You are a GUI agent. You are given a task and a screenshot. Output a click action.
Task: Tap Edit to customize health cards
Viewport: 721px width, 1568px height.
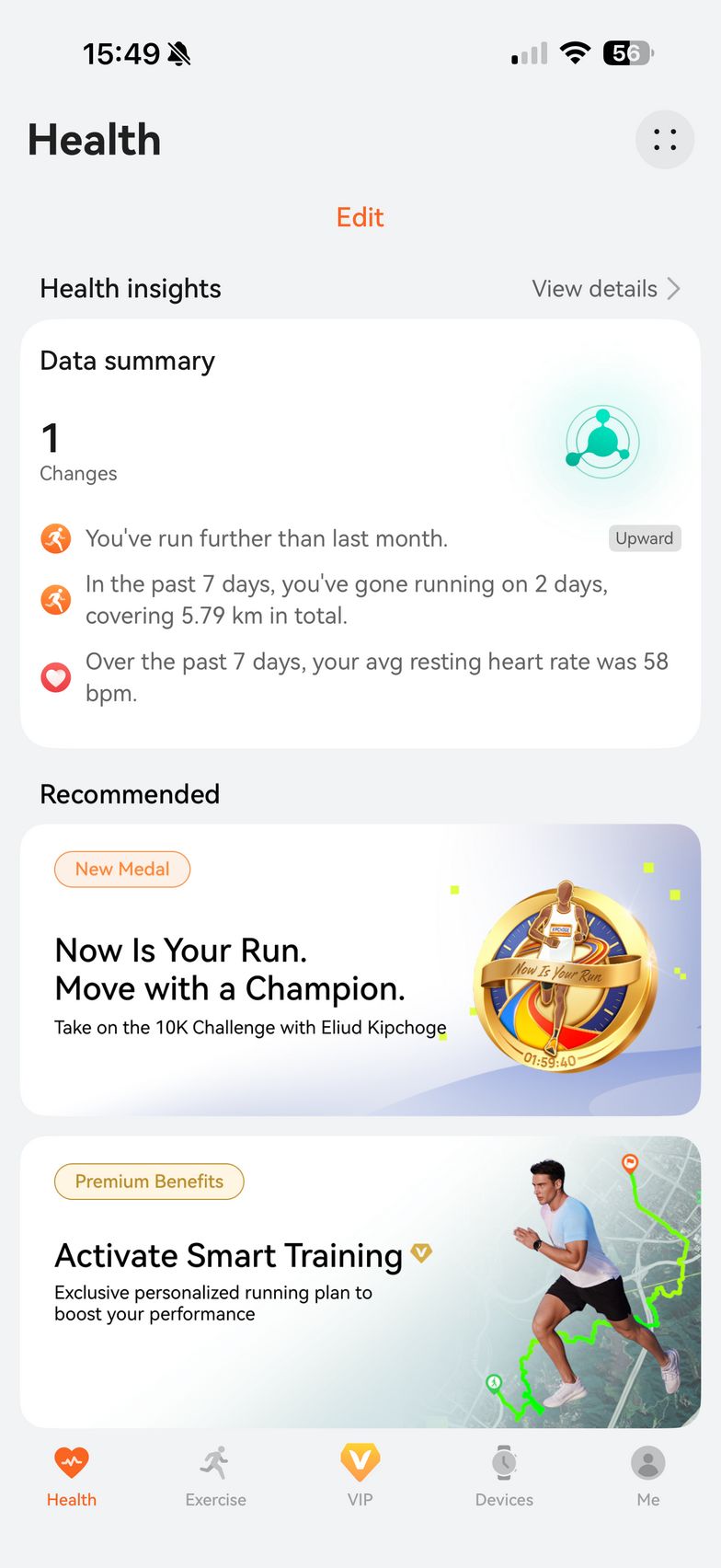(360, 217)
